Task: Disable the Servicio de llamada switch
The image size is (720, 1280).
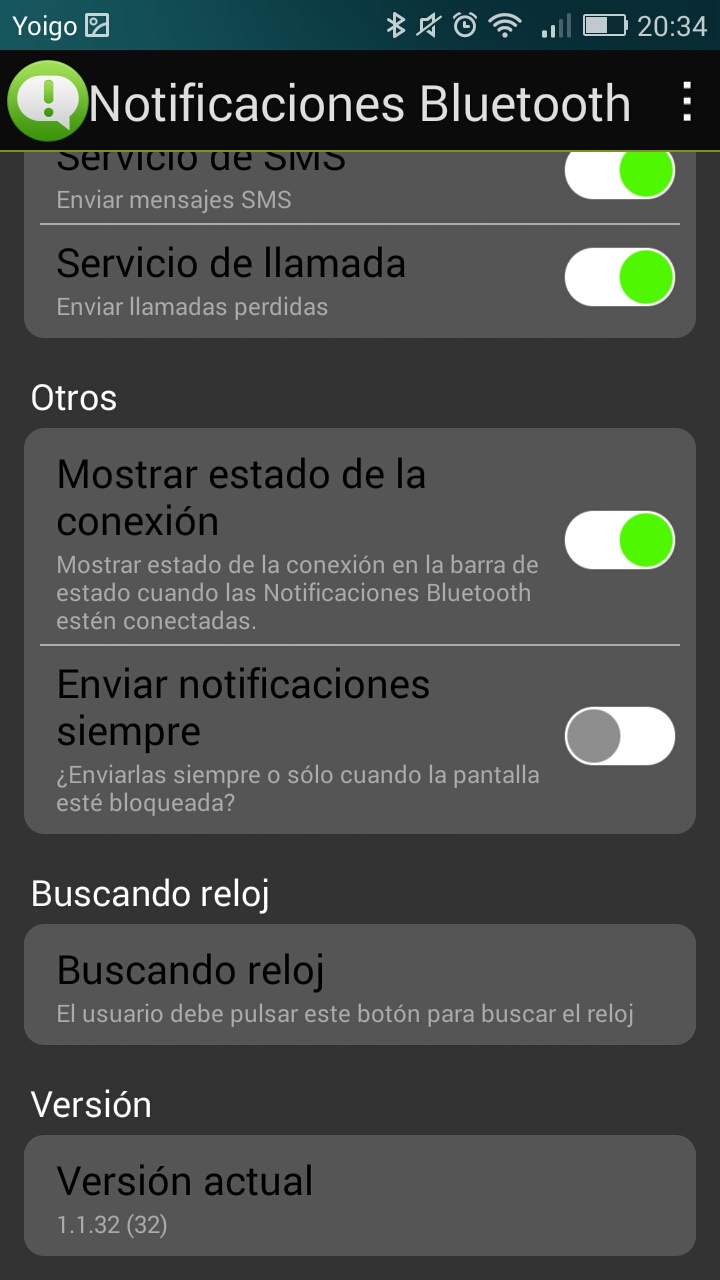Action: coord(620,277)
